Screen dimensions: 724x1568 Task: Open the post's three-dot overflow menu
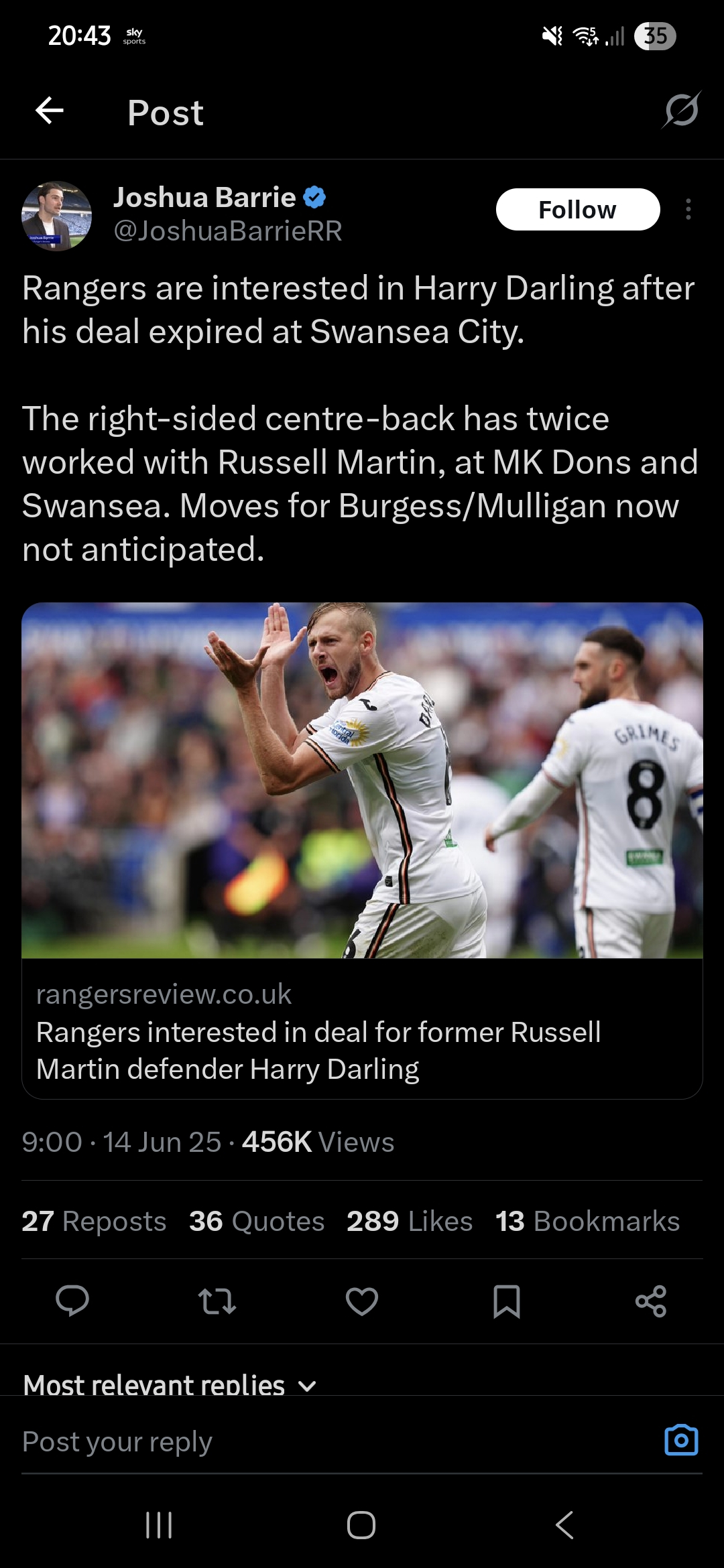coord(688,210)
